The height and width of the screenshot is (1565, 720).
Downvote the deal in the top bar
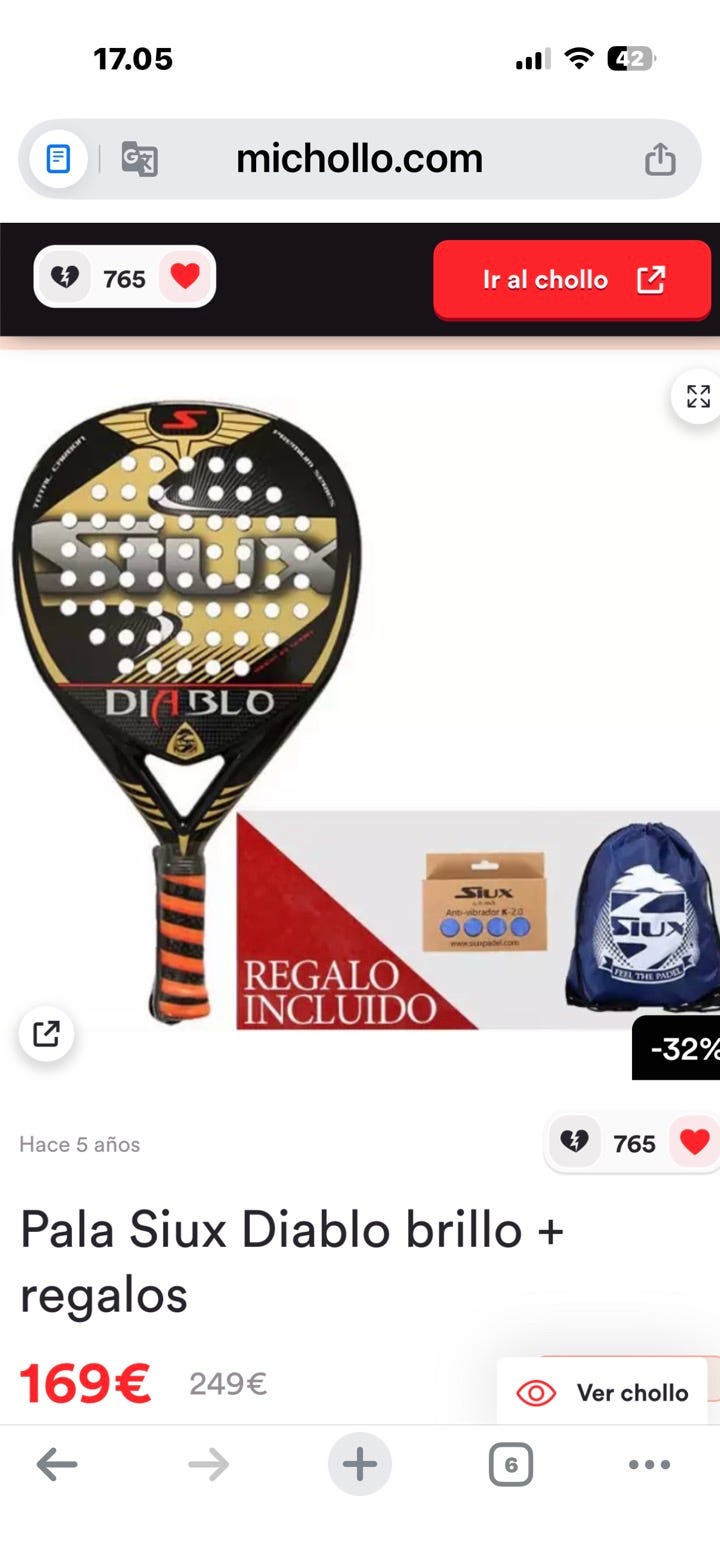[66, 278]
